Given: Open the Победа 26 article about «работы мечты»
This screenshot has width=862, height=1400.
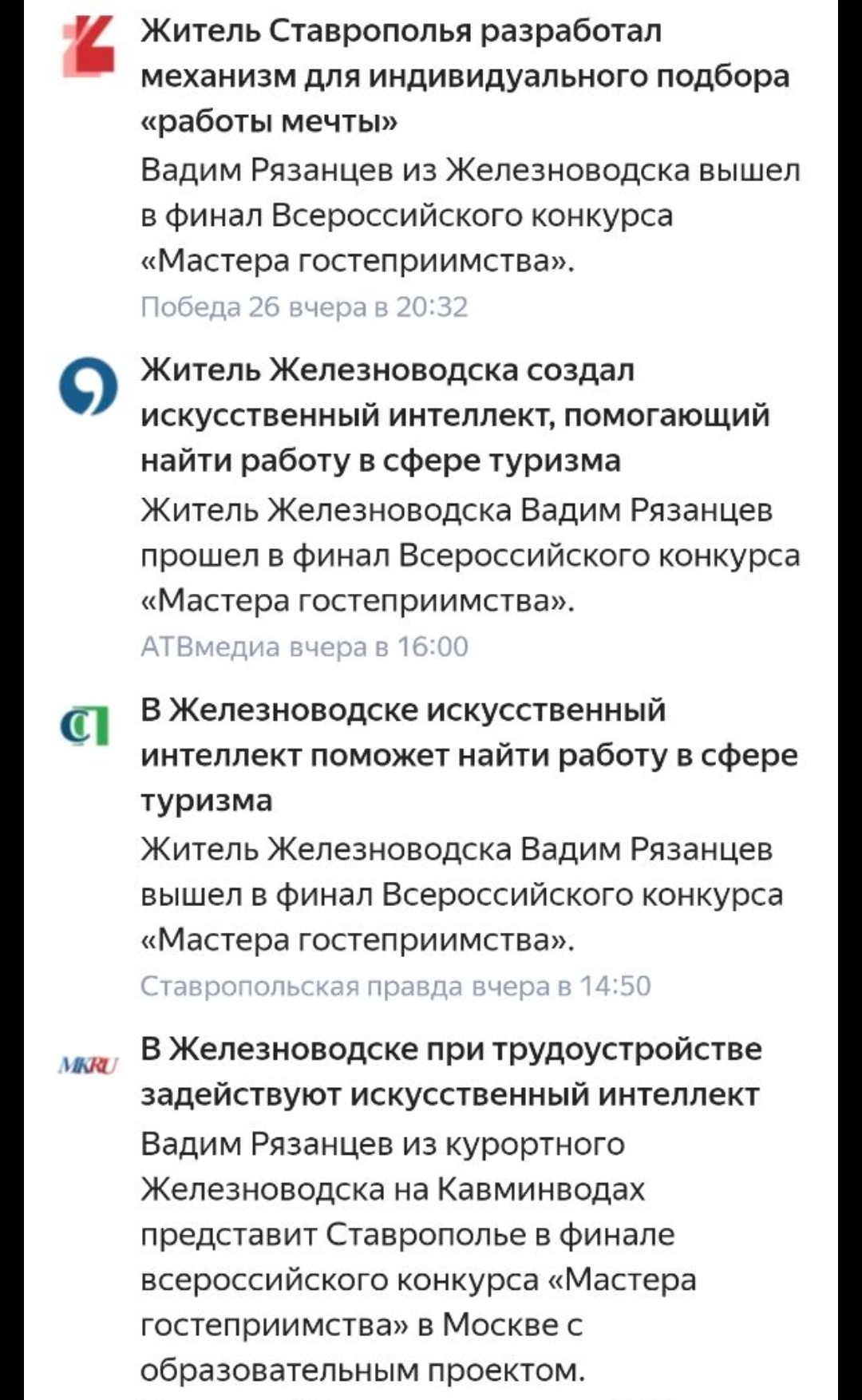Looking at the screenshot, I should tap(465, 76).
